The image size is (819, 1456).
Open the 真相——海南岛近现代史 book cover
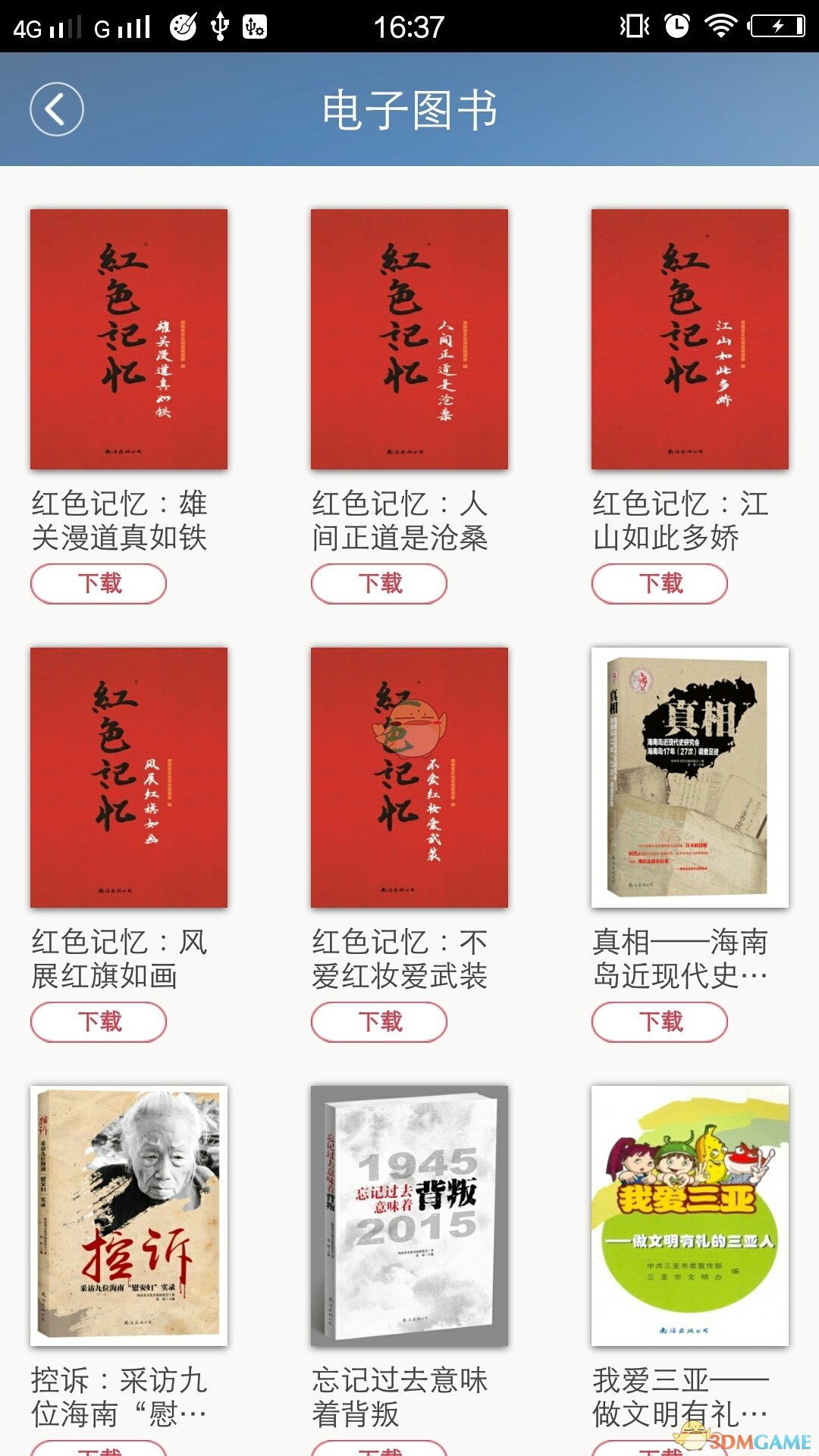tap(690, 777)
